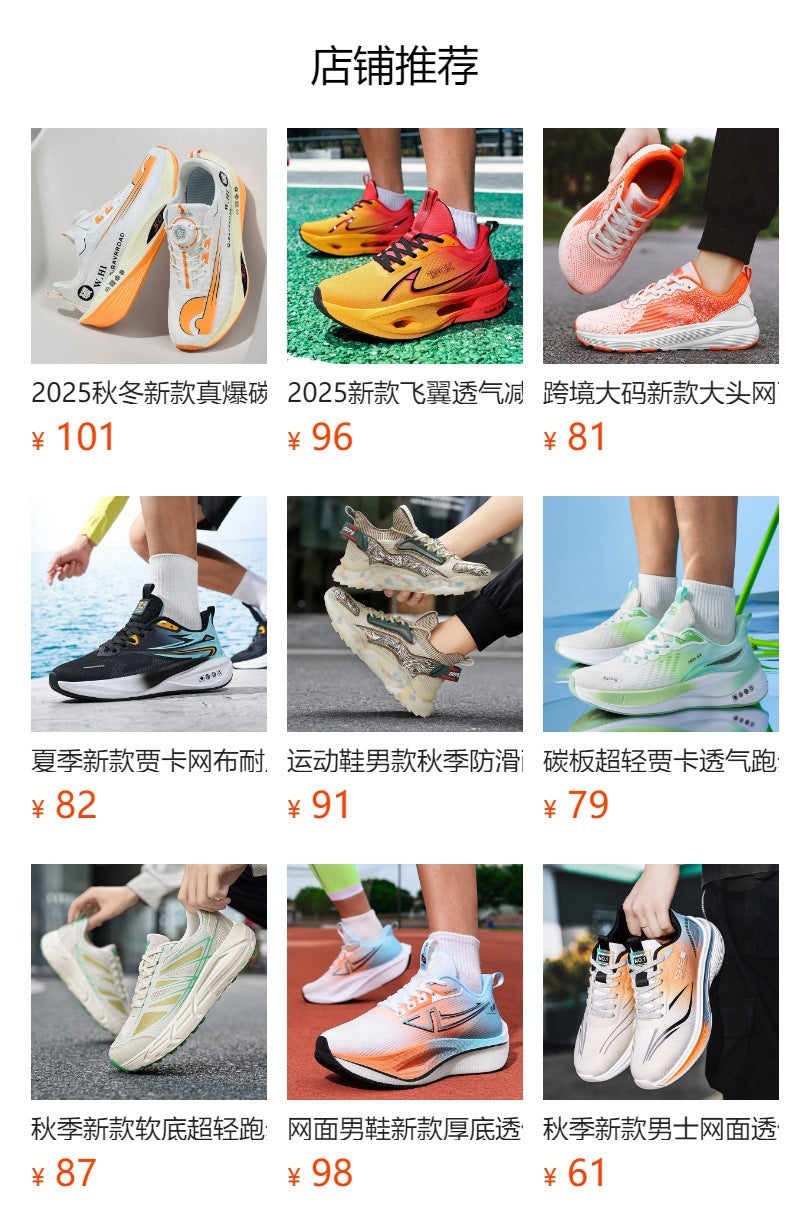Click the 运动鞋男款秋季防滑 title link
Screen dimensions: 790x1232
pos(404,761)
